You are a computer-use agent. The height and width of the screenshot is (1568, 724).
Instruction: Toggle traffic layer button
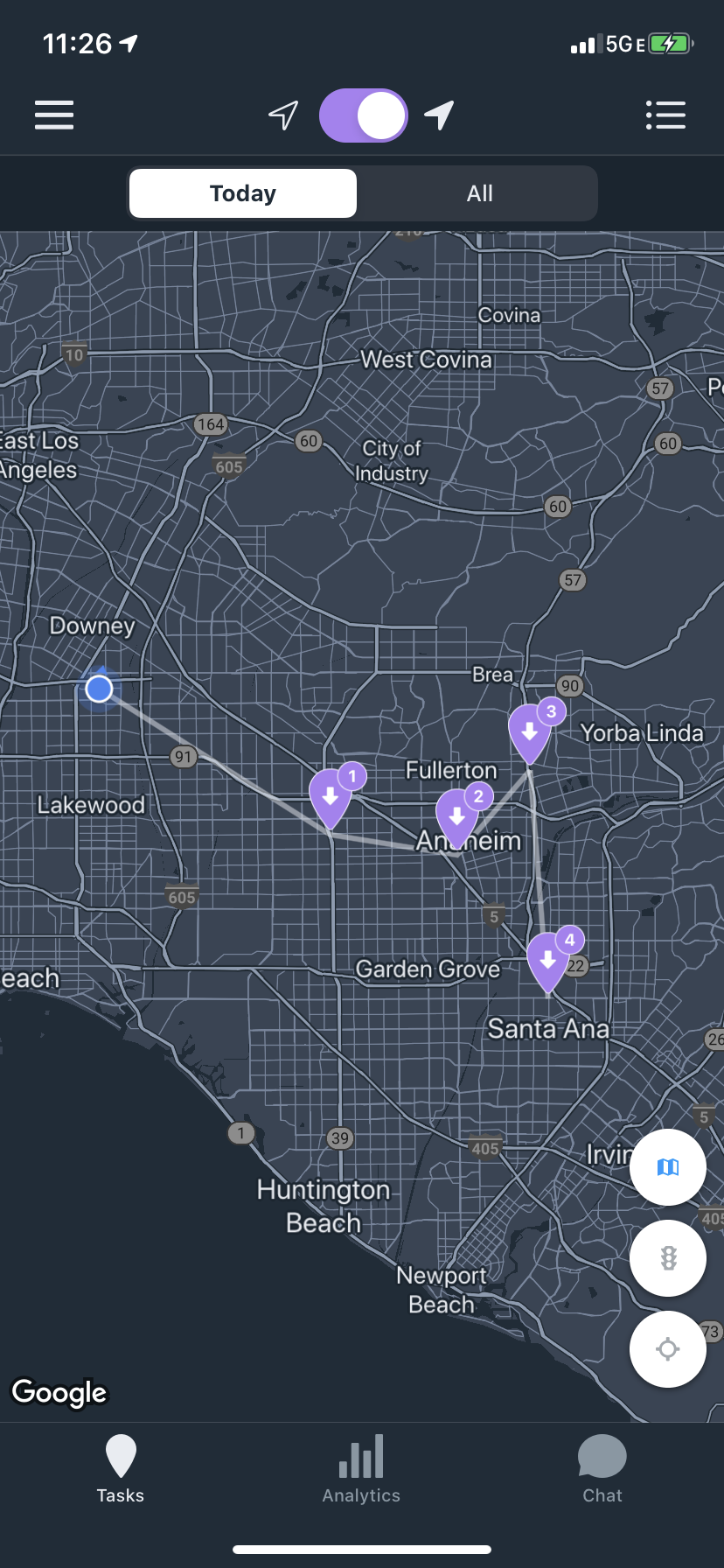(668, 1258)
